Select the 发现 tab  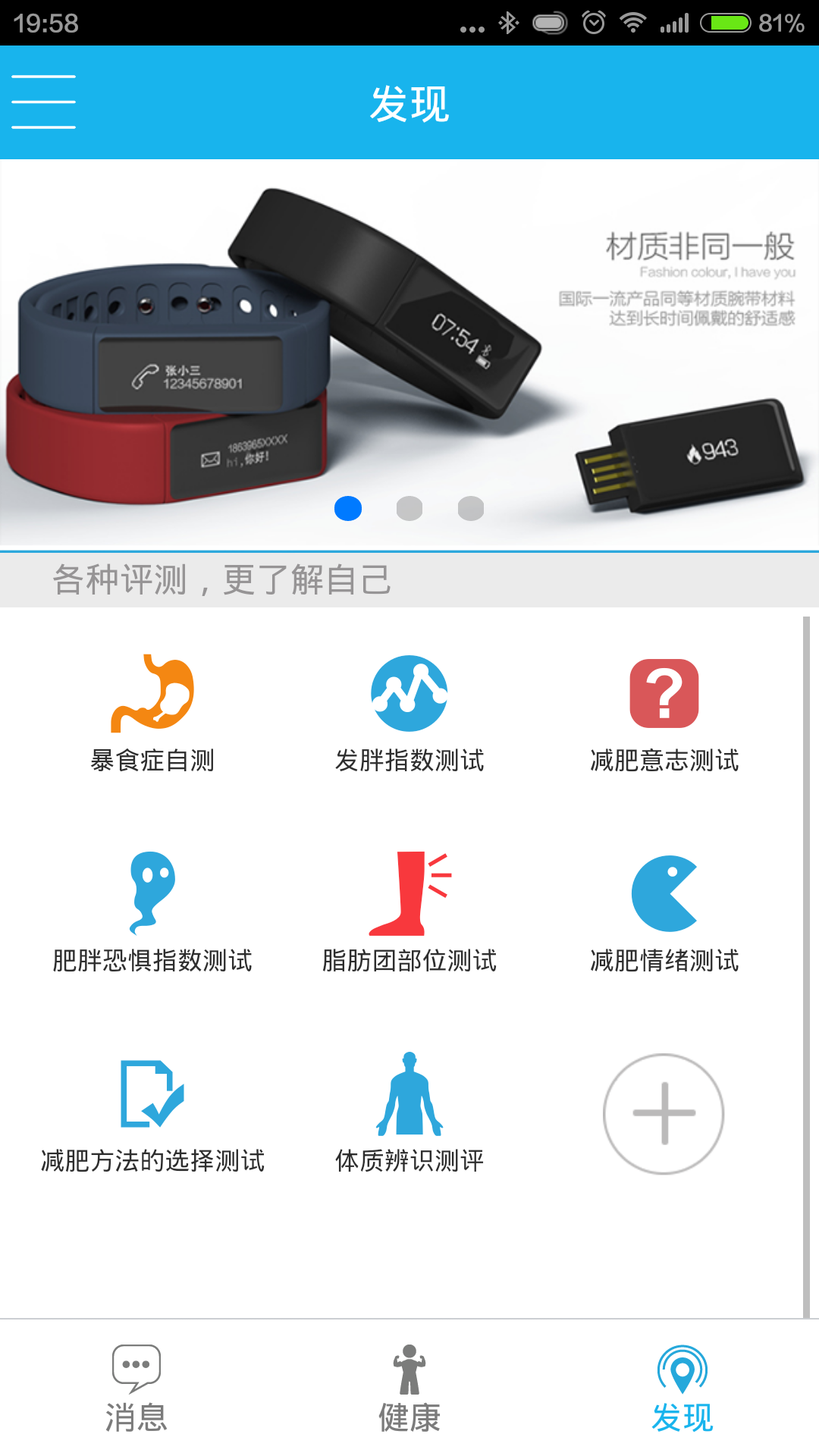(x=682, y=1388)
